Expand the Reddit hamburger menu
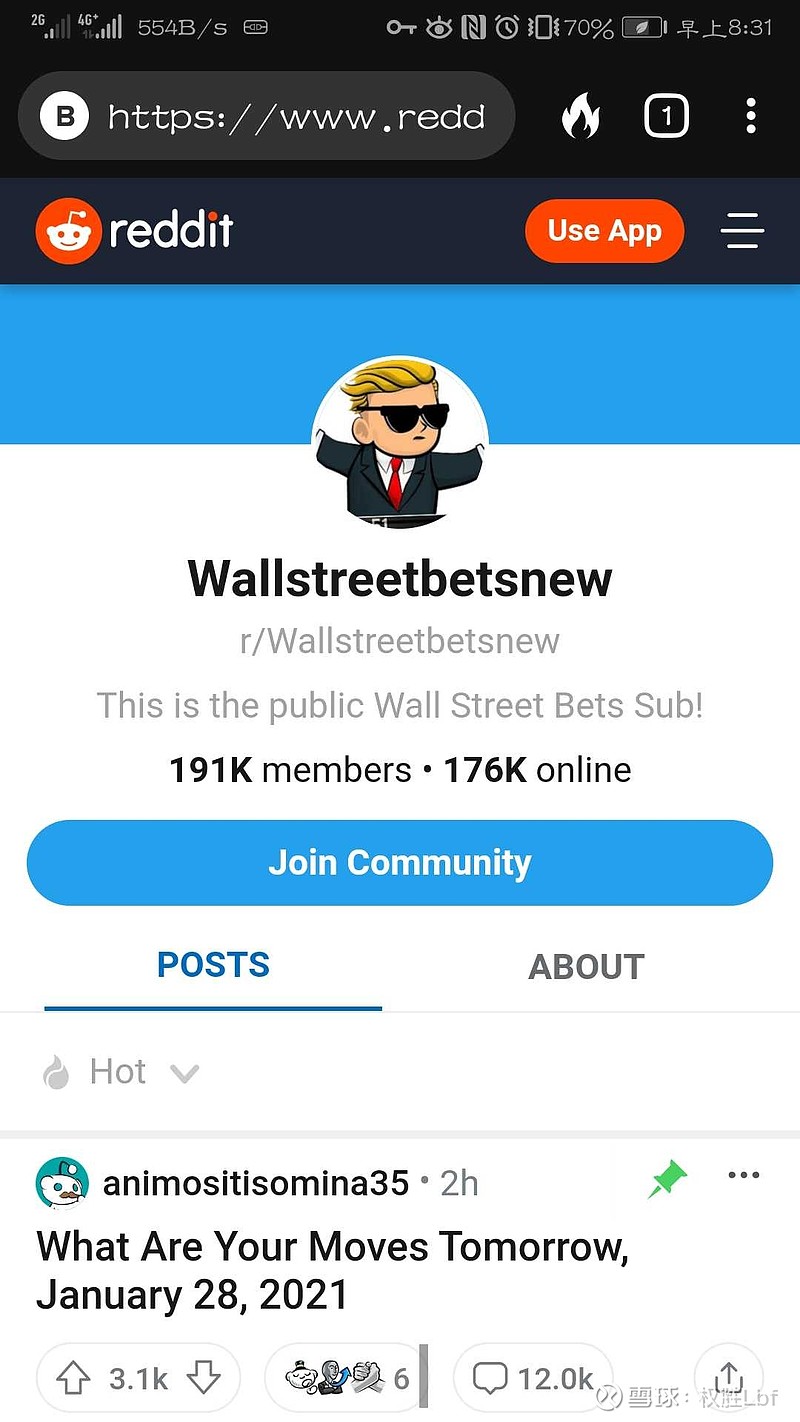 (x=742, y=231)
